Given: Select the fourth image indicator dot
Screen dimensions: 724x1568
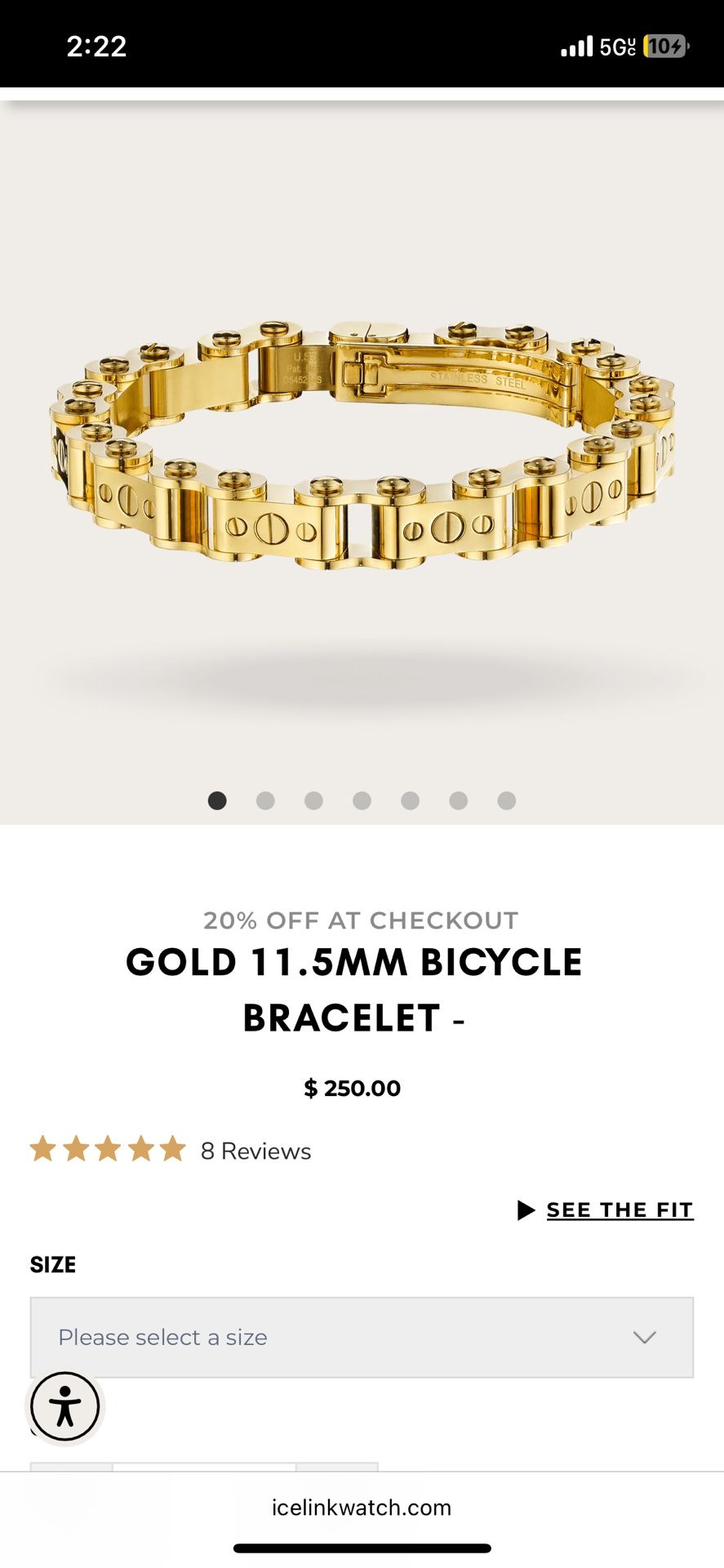Looking at the screenshot, I should click(362, 800).
